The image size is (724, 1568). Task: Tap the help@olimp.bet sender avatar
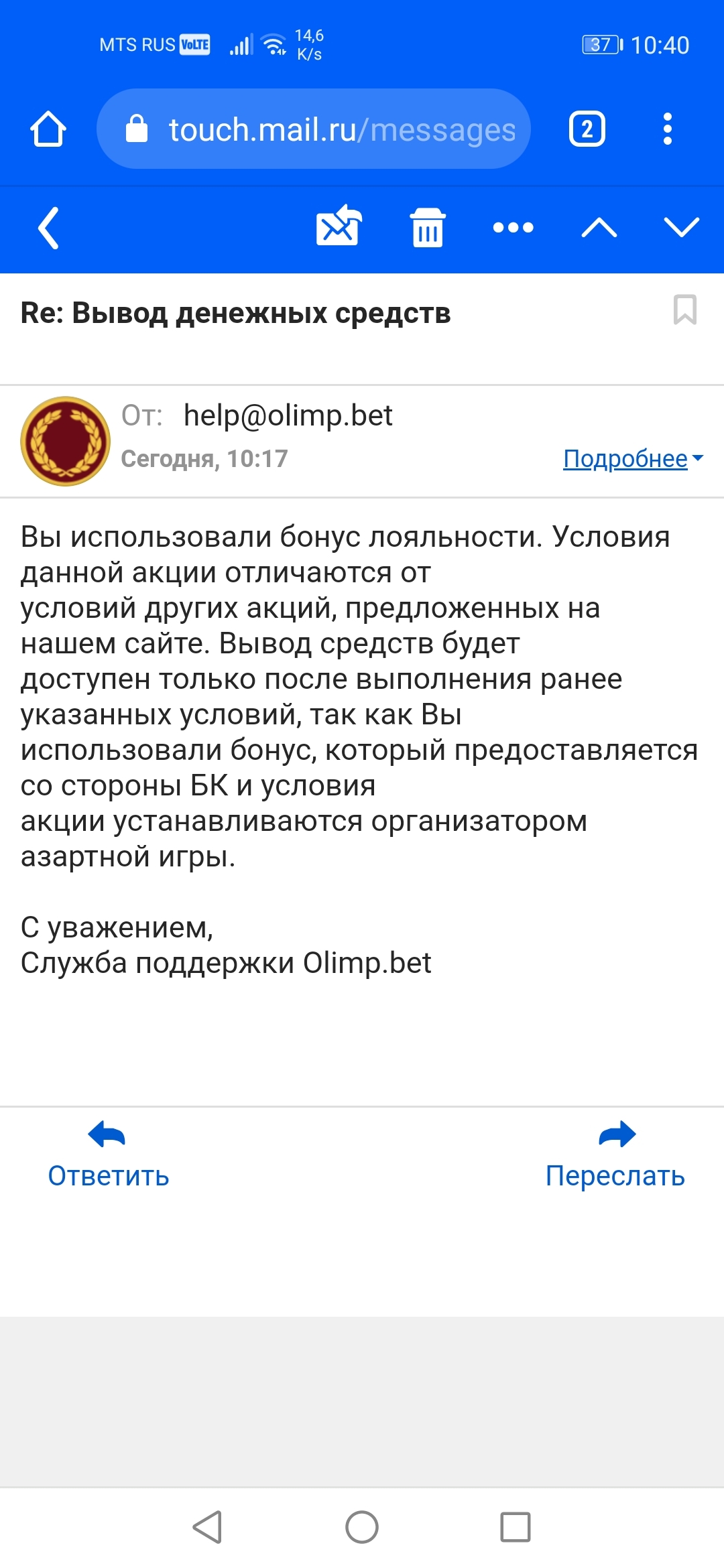(x=66, y=441)
